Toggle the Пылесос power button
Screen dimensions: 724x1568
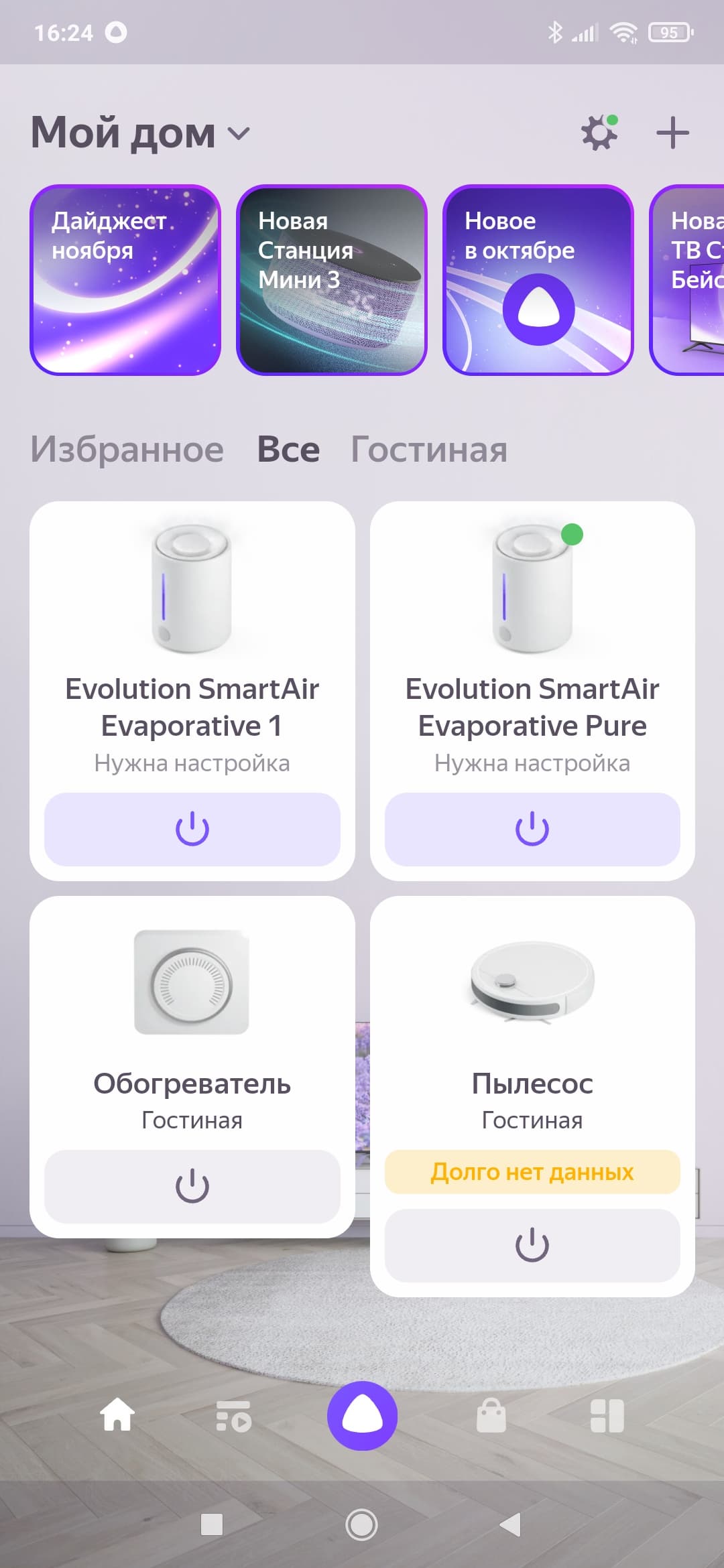coord(532,1245)
